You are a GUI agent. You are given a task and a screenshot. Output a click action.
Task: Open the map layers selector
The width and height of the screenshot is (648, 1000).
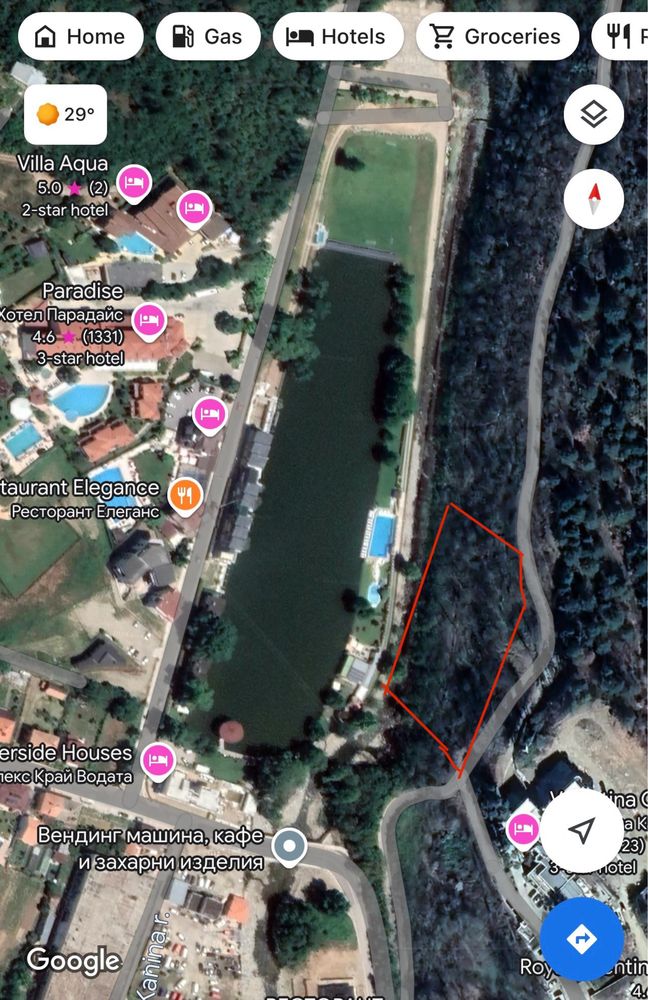593,116
